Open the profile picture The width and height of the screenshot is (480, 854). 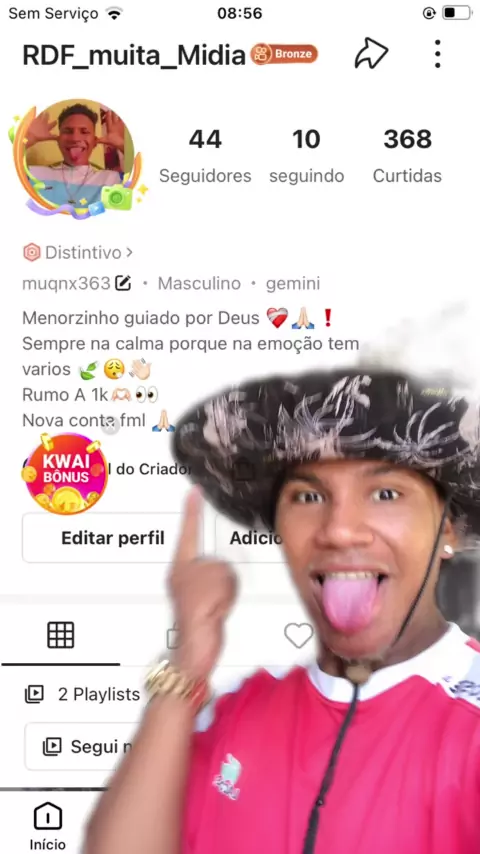tap(77, 157)
